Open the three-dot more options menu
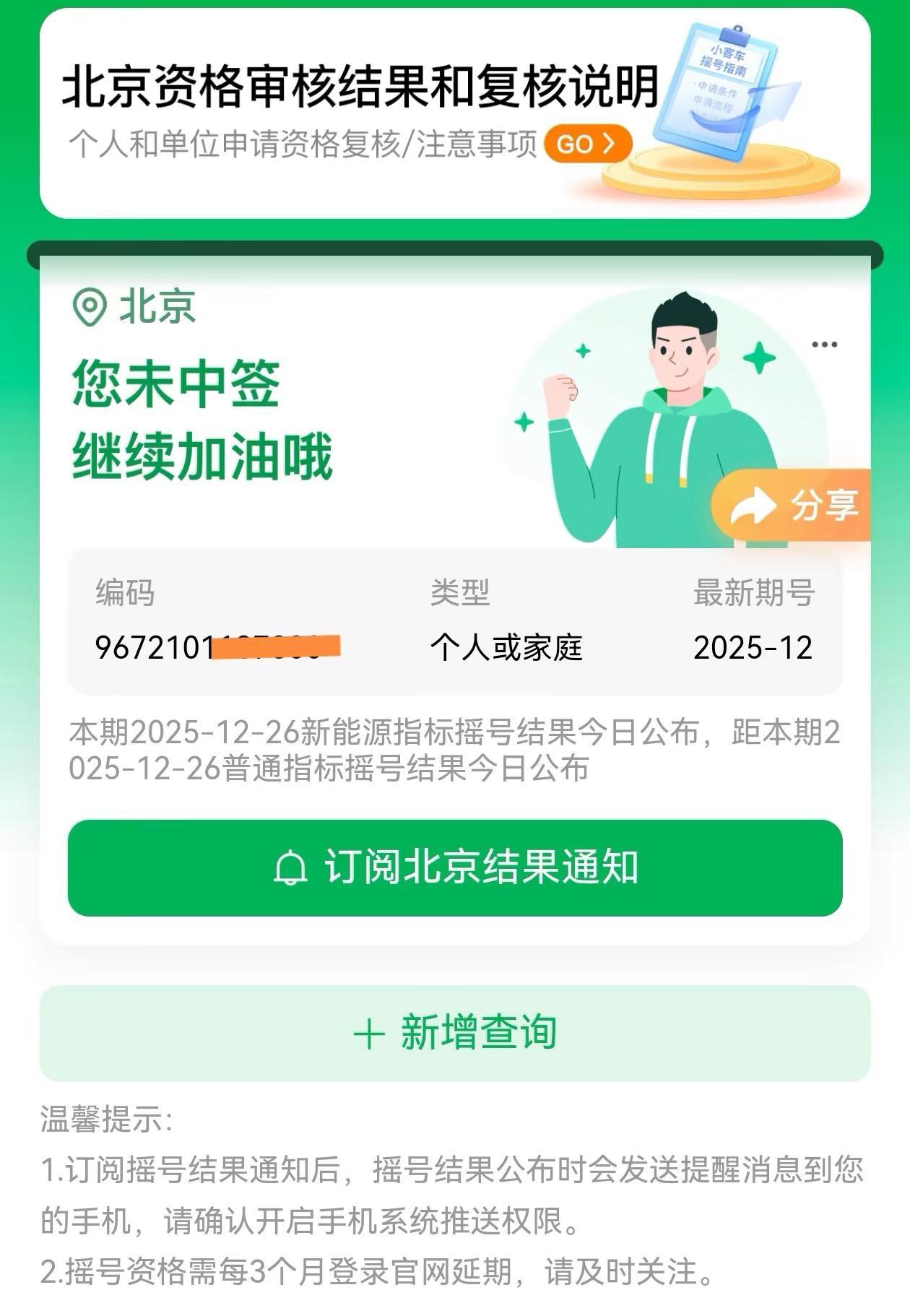The image size is (910, 1316). tap(825, 345)
